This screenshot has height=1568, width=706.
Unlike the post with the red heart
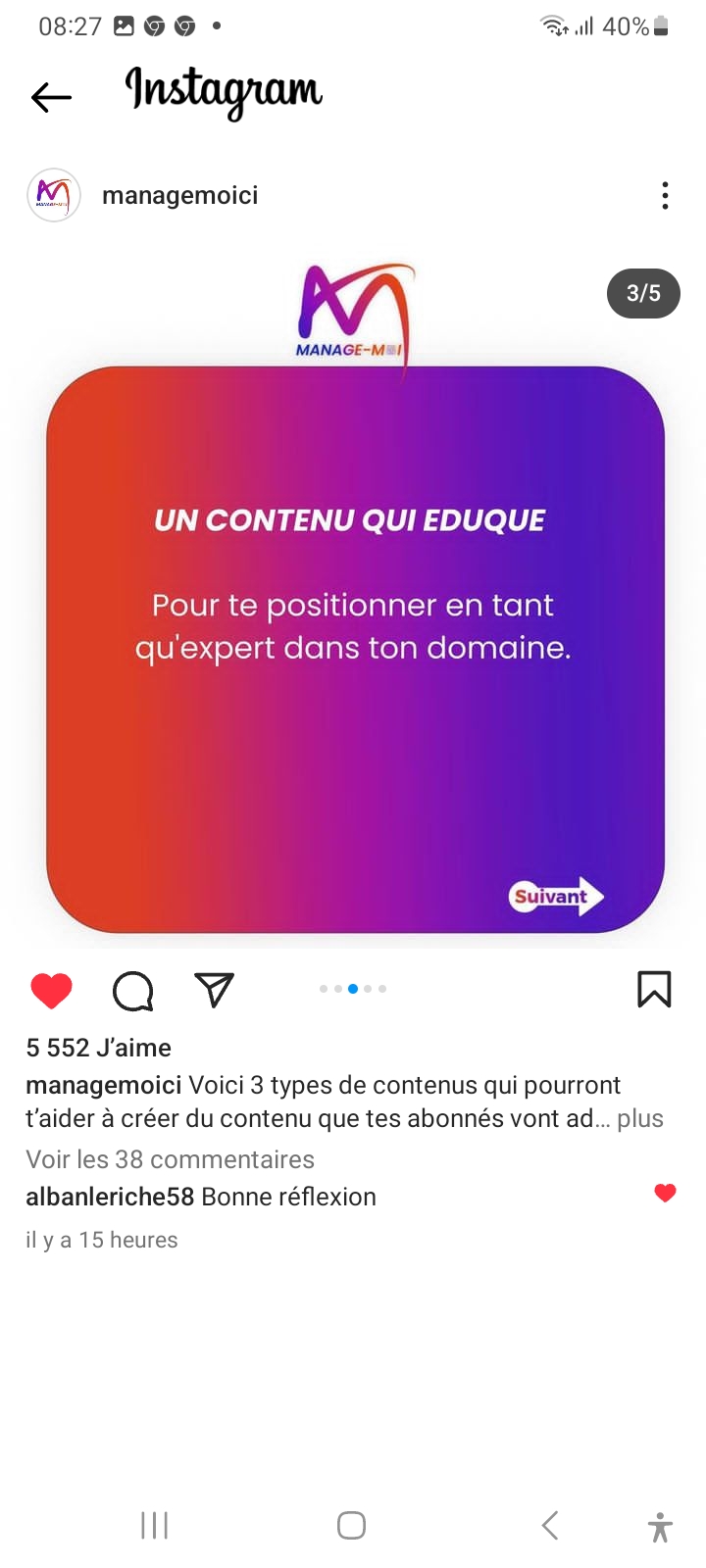click(51, 991)
